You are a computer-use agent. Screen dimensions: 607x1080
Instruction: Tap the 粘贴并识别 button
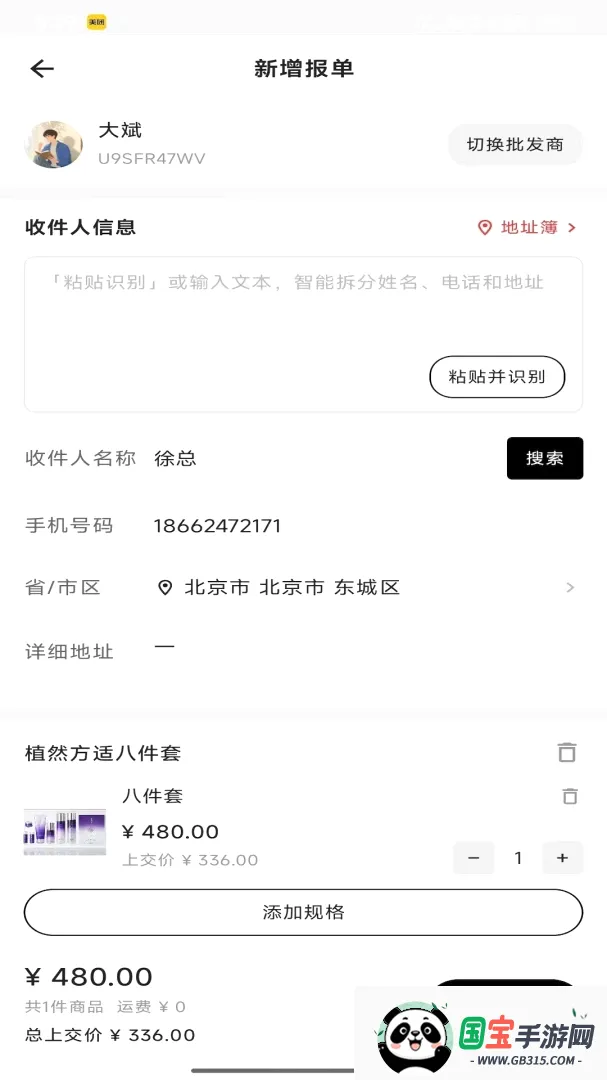497,377
